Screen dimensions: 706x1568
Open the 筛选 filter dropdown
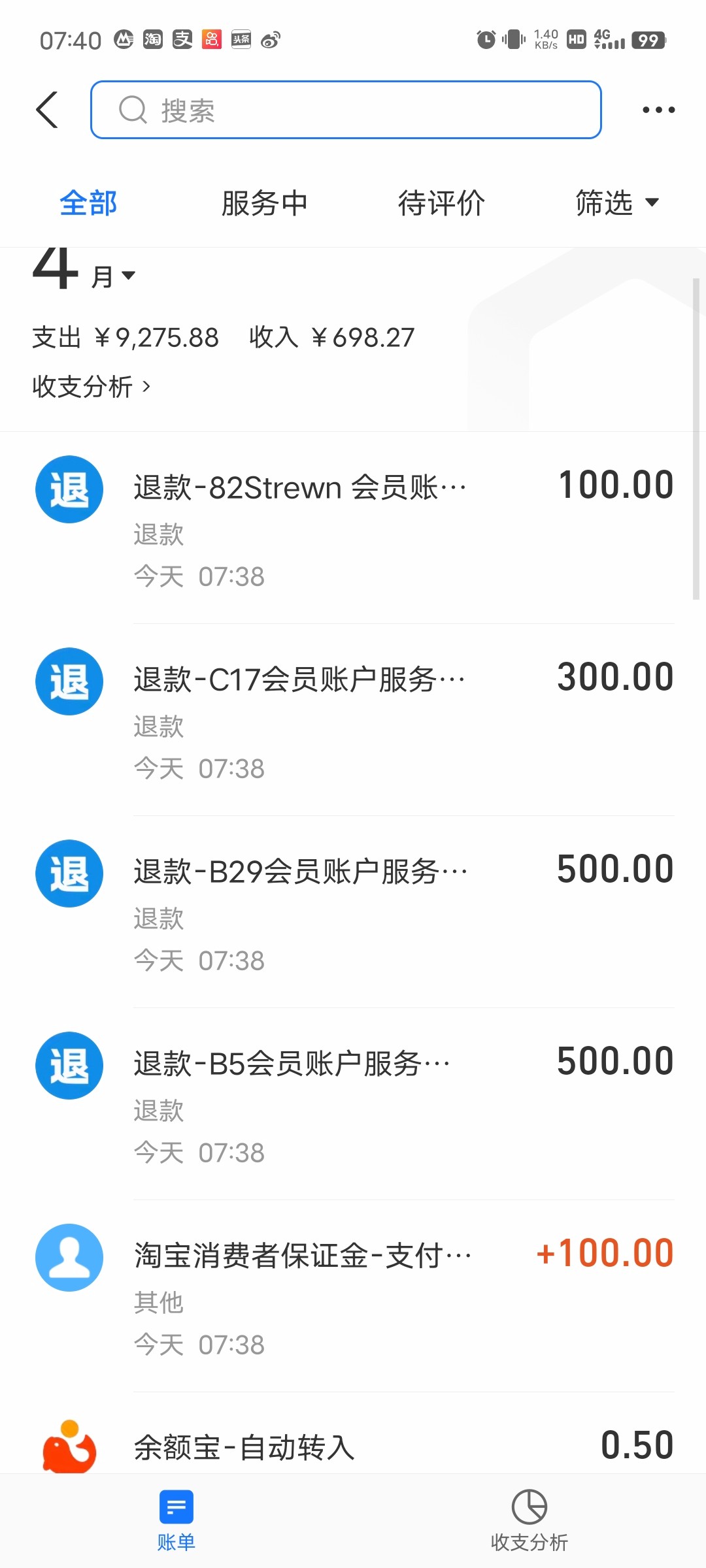pos(616,203)
